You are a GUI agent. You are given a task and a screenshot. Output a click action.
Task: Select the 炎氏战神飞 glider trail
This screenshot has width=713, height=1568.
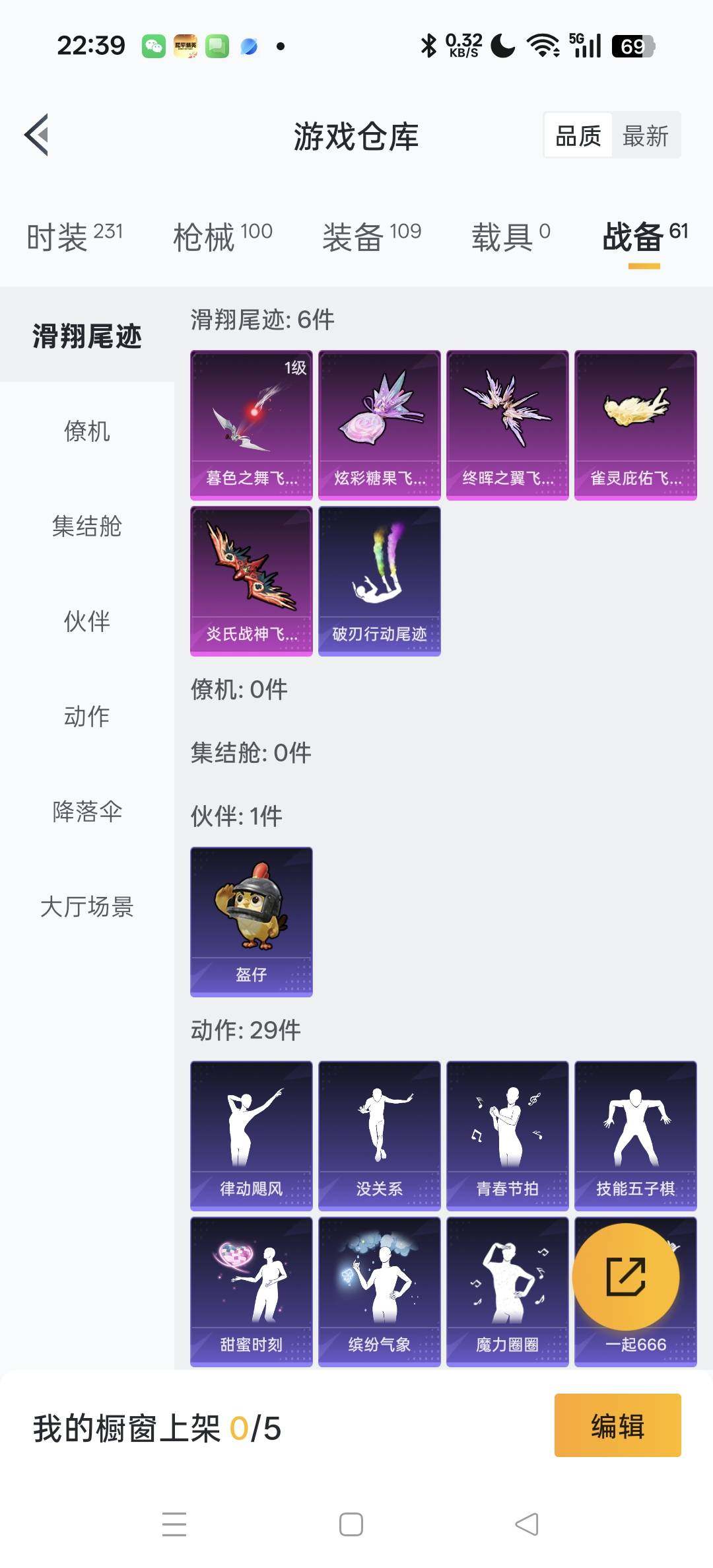pyautogui.click(x=251, y=580)
